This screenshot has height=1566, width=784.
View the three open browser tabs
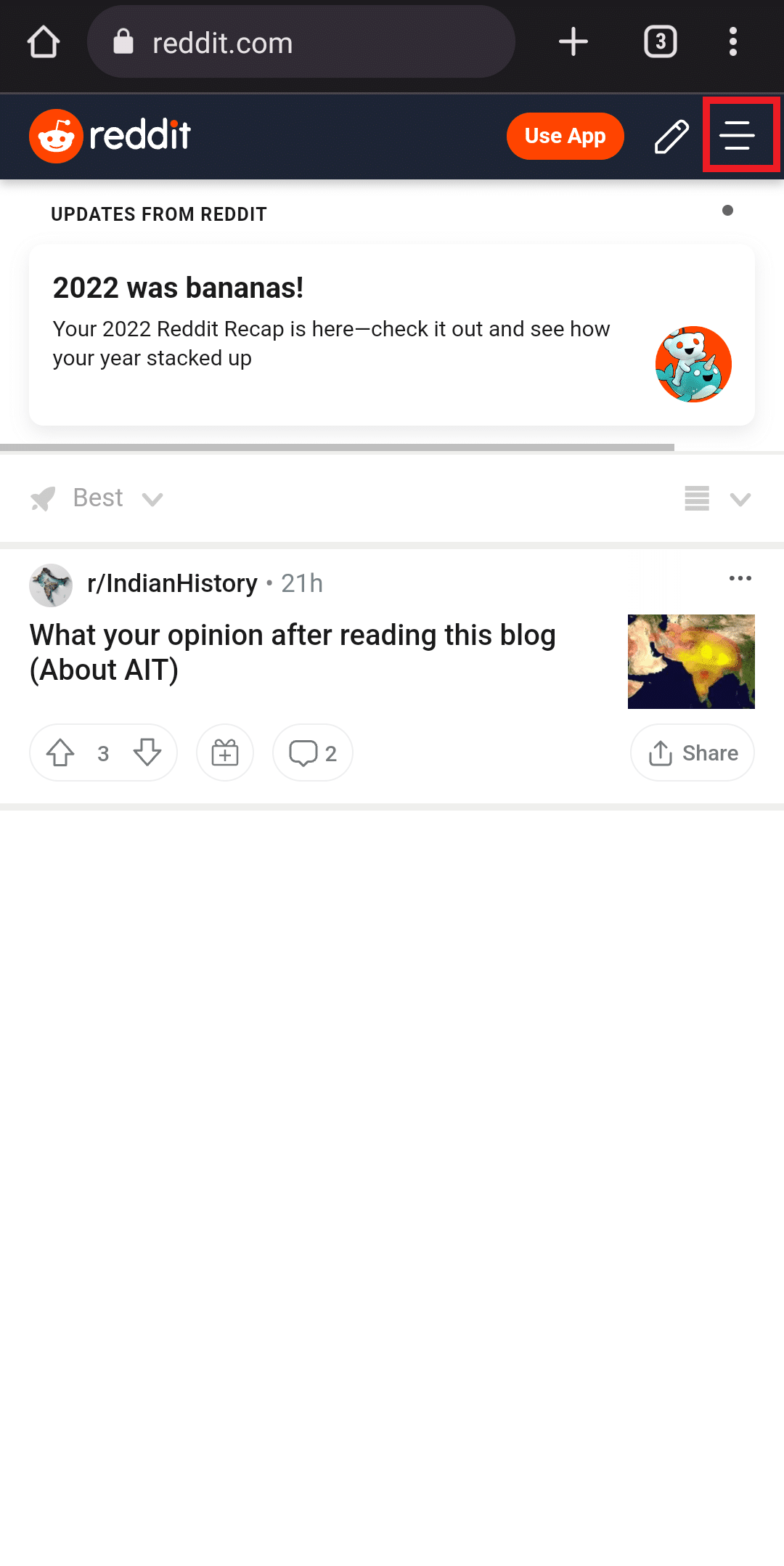(x=660, y=42)
